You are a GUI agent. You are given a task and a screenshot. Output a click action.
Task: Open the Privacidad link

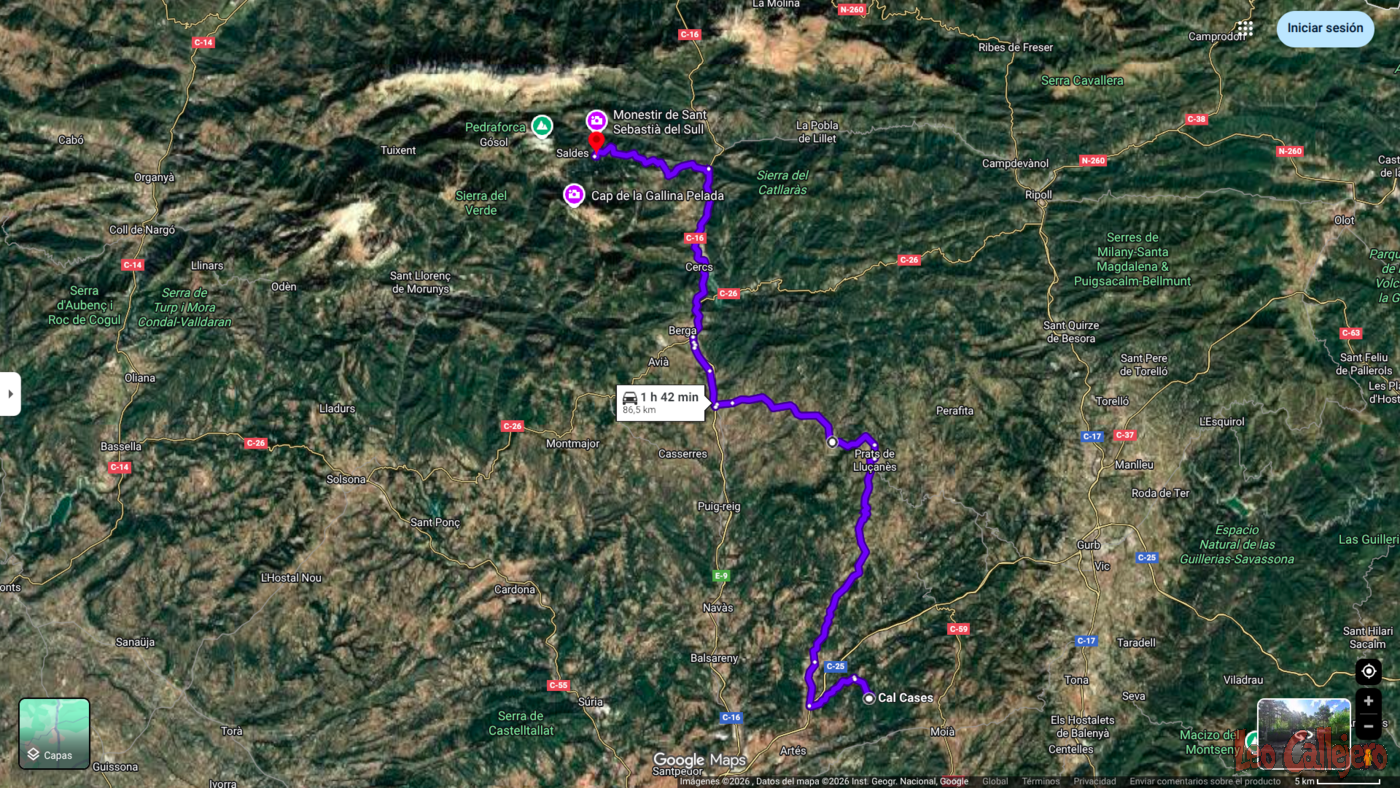coord(1094,782)
